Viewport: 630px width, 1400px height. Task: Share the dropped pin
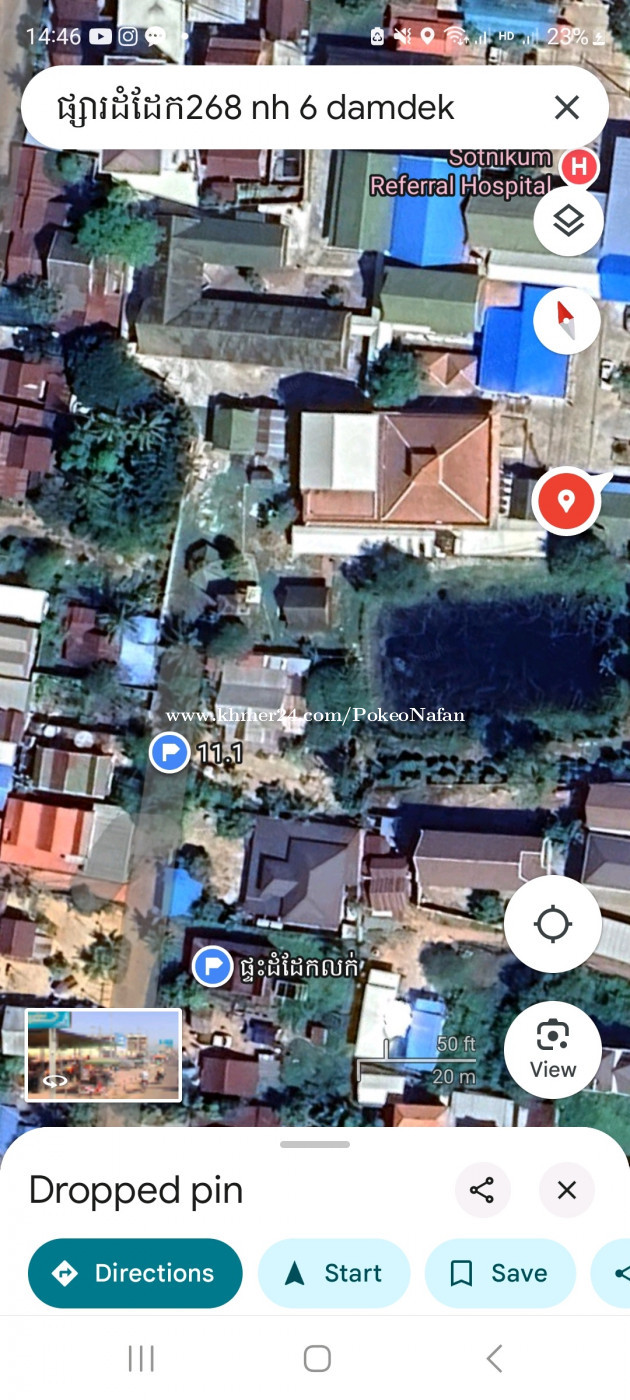click(482, 1190)
